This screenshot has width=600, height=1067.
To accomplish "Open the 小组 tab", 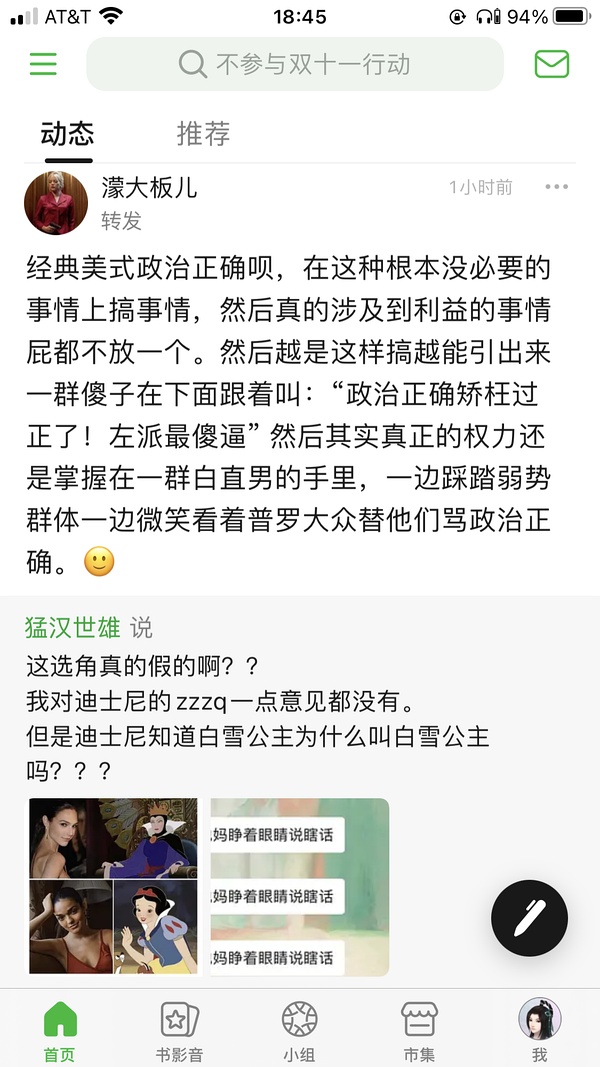I will 299,1030.
